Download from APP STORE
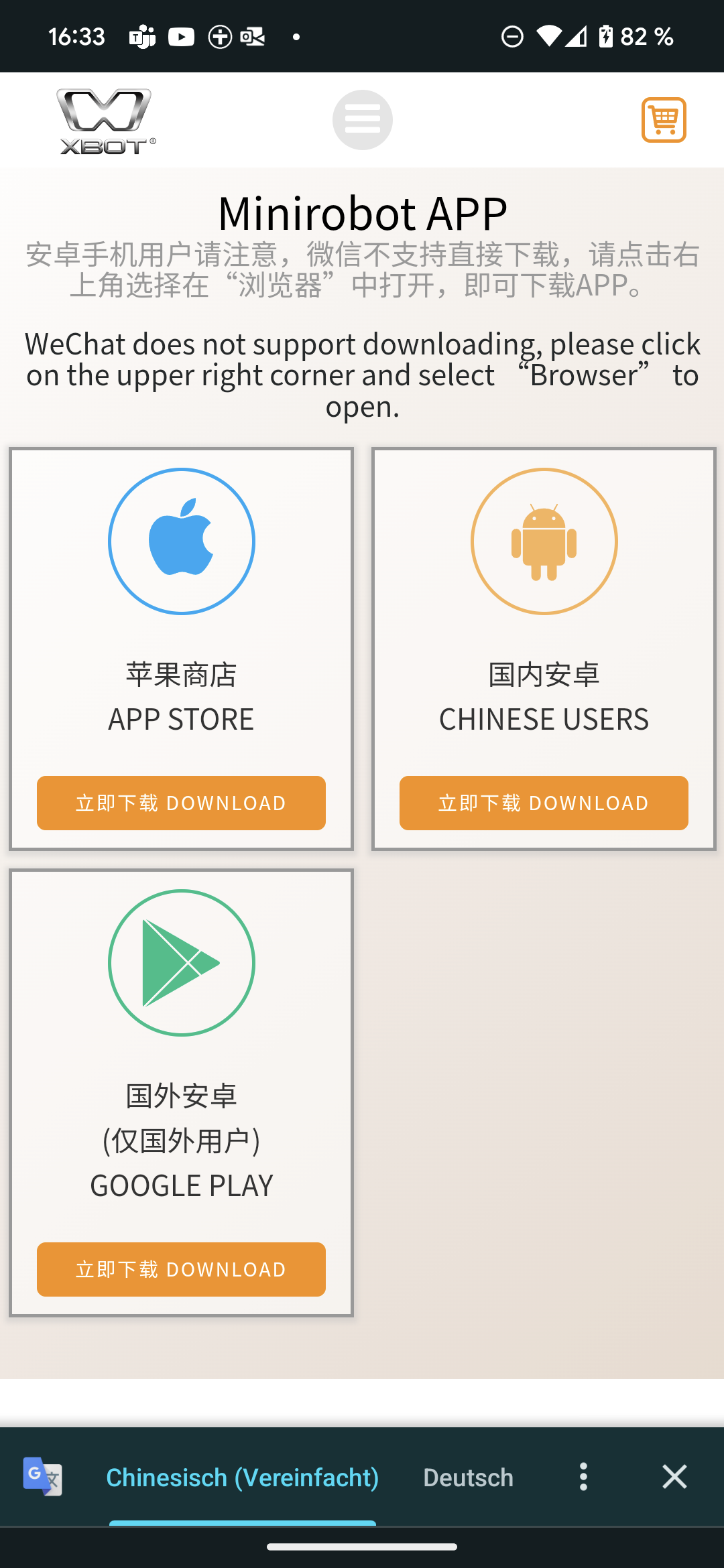This screenshot has width=724, height=1568. 181,803
